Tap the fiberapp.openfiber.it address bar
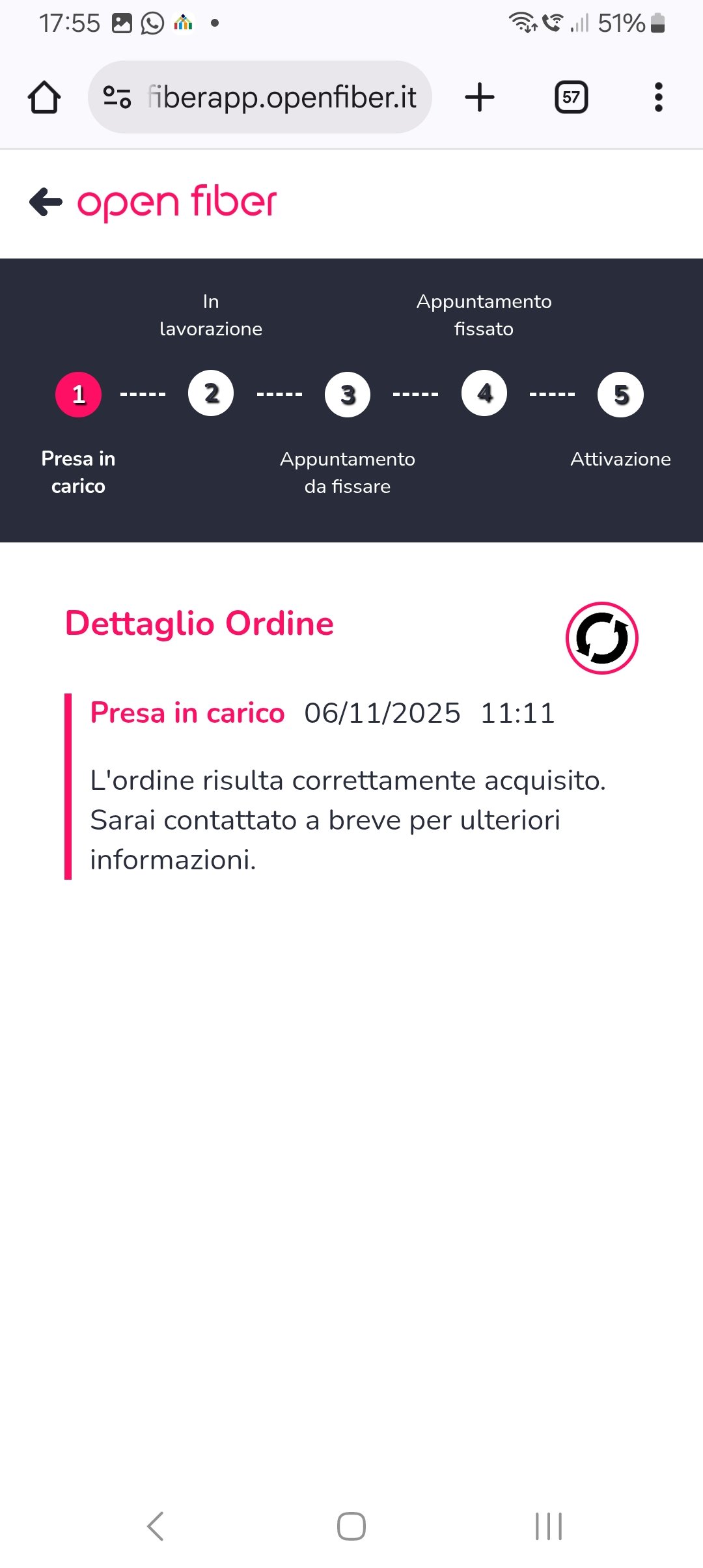Image resolution: width=703 pixels, height=1568 pixels. [281, 98]
